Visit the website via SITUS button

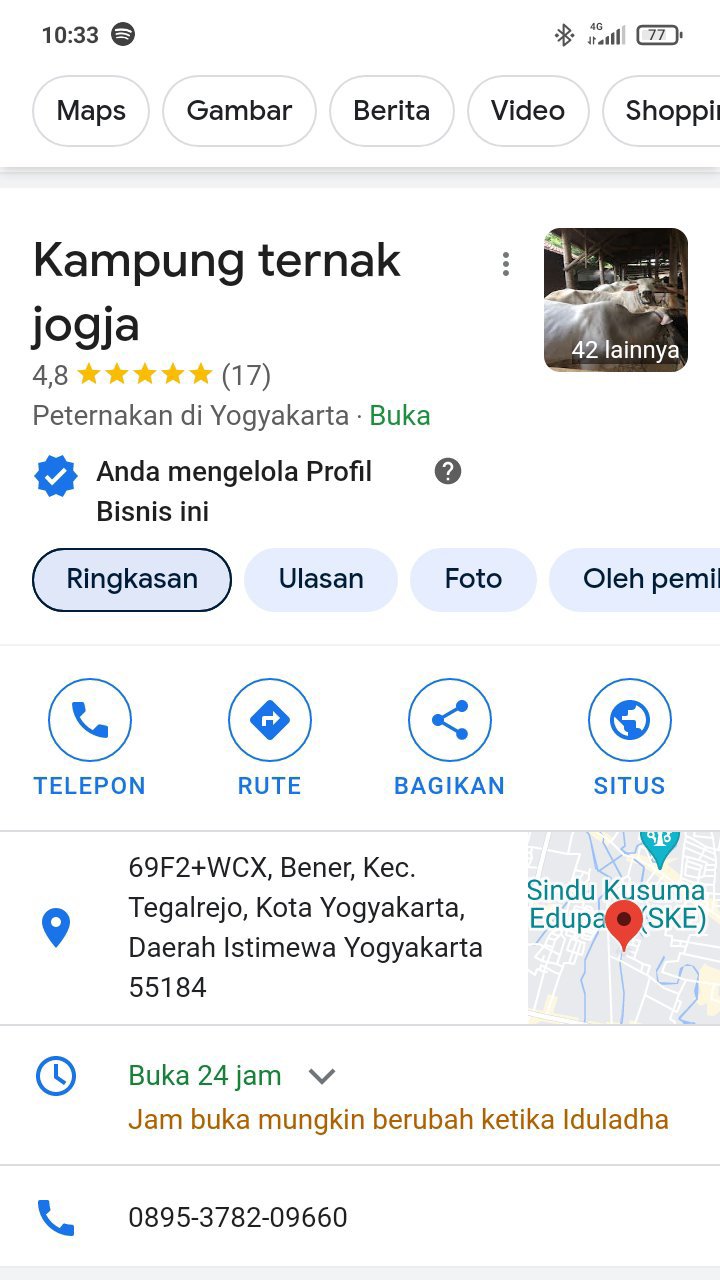point(630,738)
